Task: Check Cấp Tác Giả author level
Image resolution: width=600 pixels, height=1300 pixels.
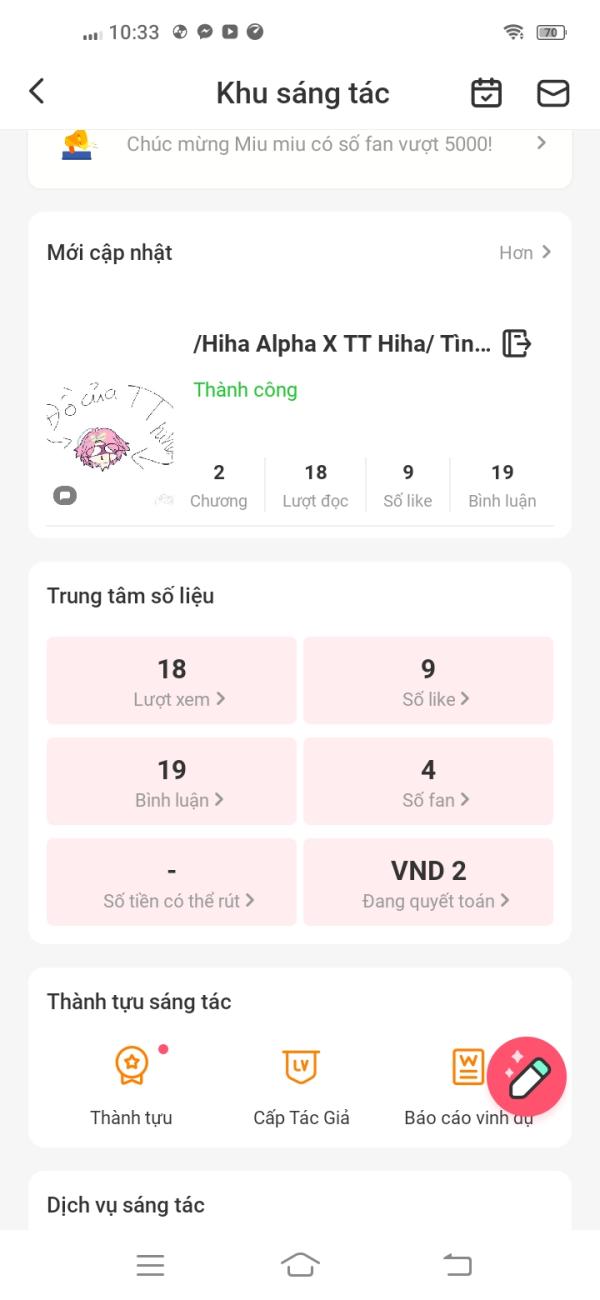Action: [301, 1084]
